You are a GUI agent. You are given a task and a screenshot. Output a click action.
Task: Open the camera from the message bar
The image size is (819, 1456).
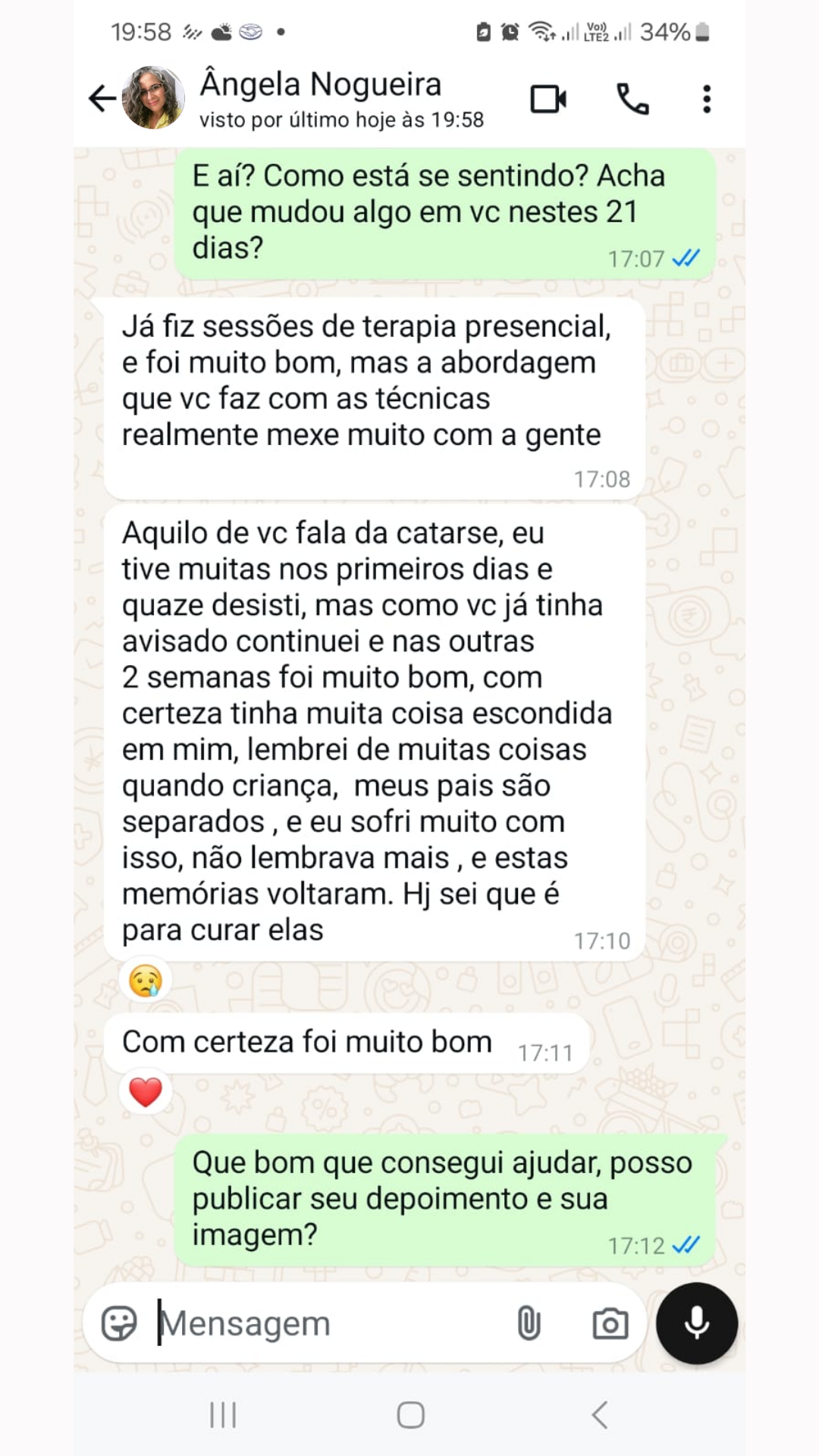tap(610, 1324)
